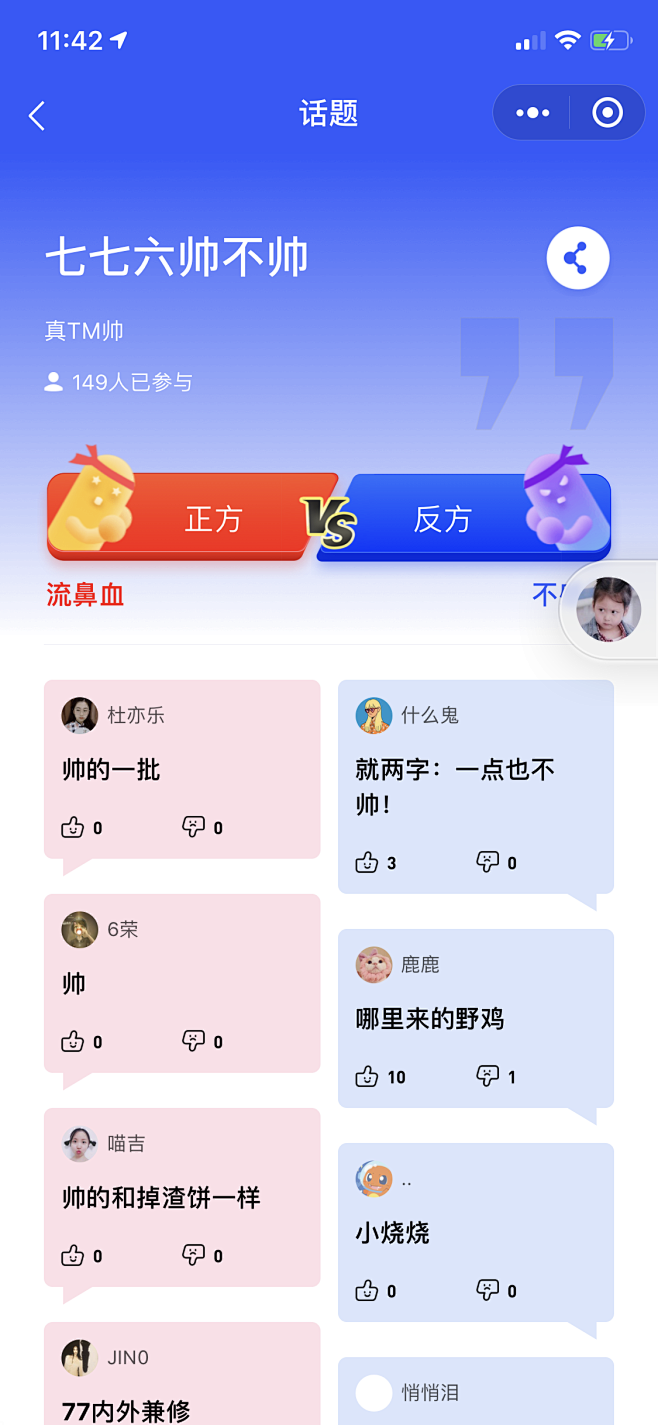Close the mini program with the circle icon
The width and height of the screenshot is (658, 1425).
pyautogui.click(x=607, y=113)
